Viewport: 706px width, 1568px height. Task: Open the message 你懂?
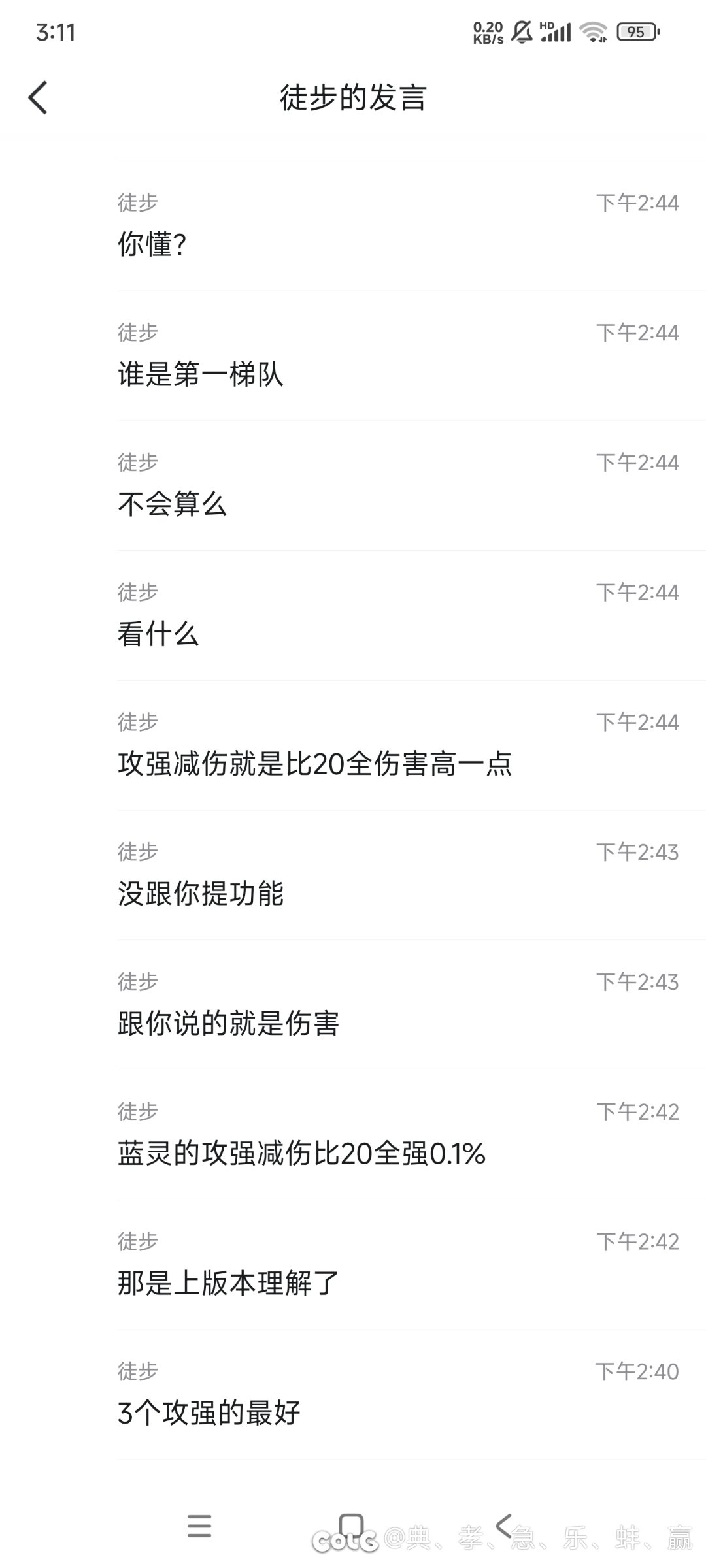[x=152, y=244]
